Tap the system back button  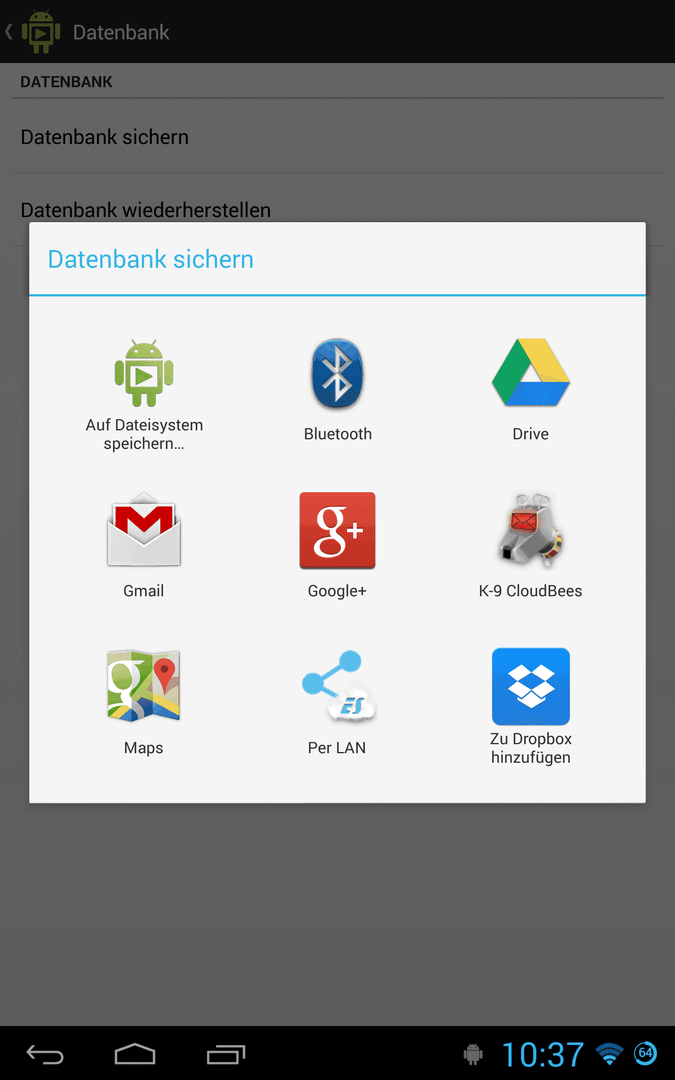click(45, 1054)
